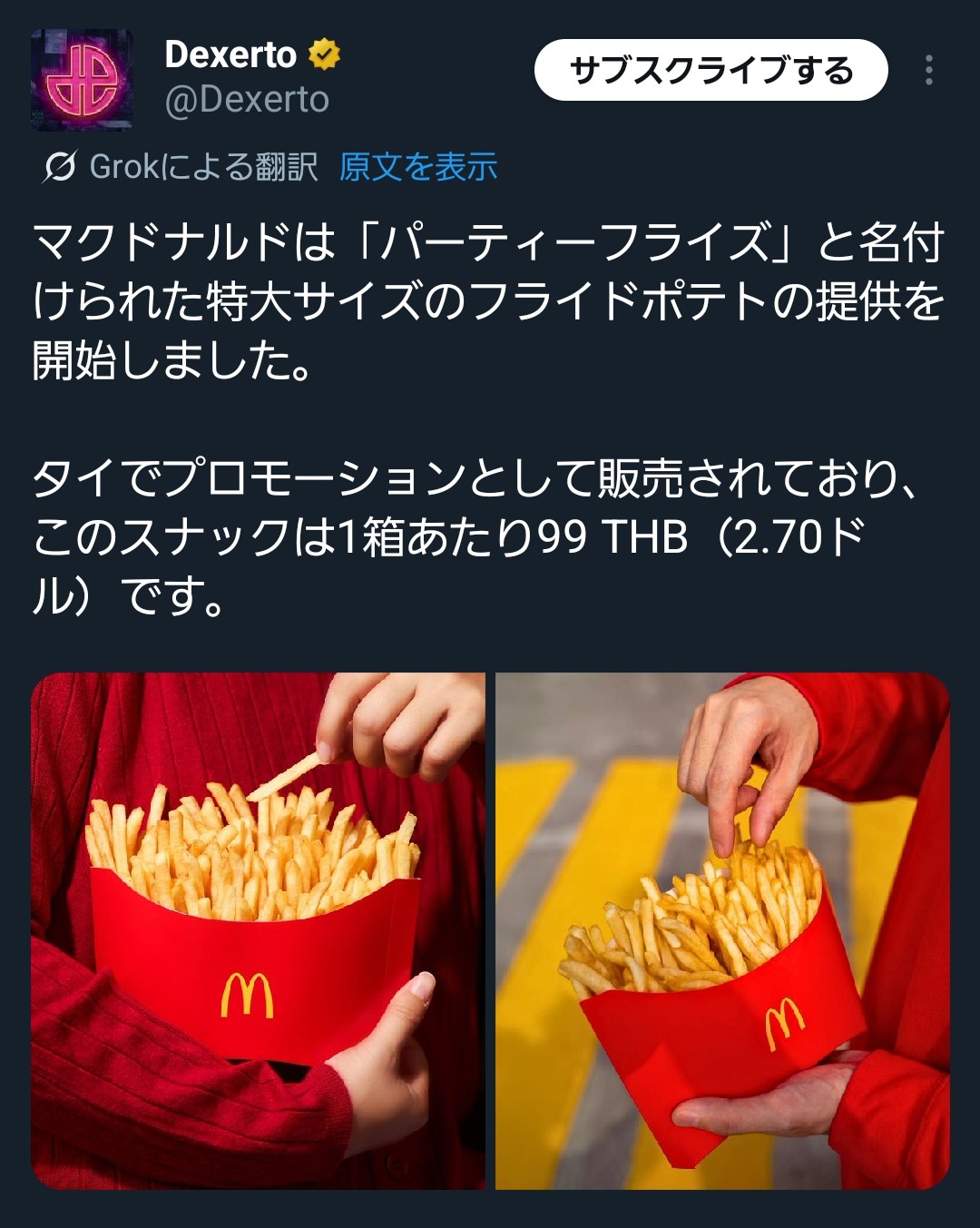Open Dexerto's profile avatar
Screen dimensions: 980x1228
pyautogui.click(x=83, y=80)
